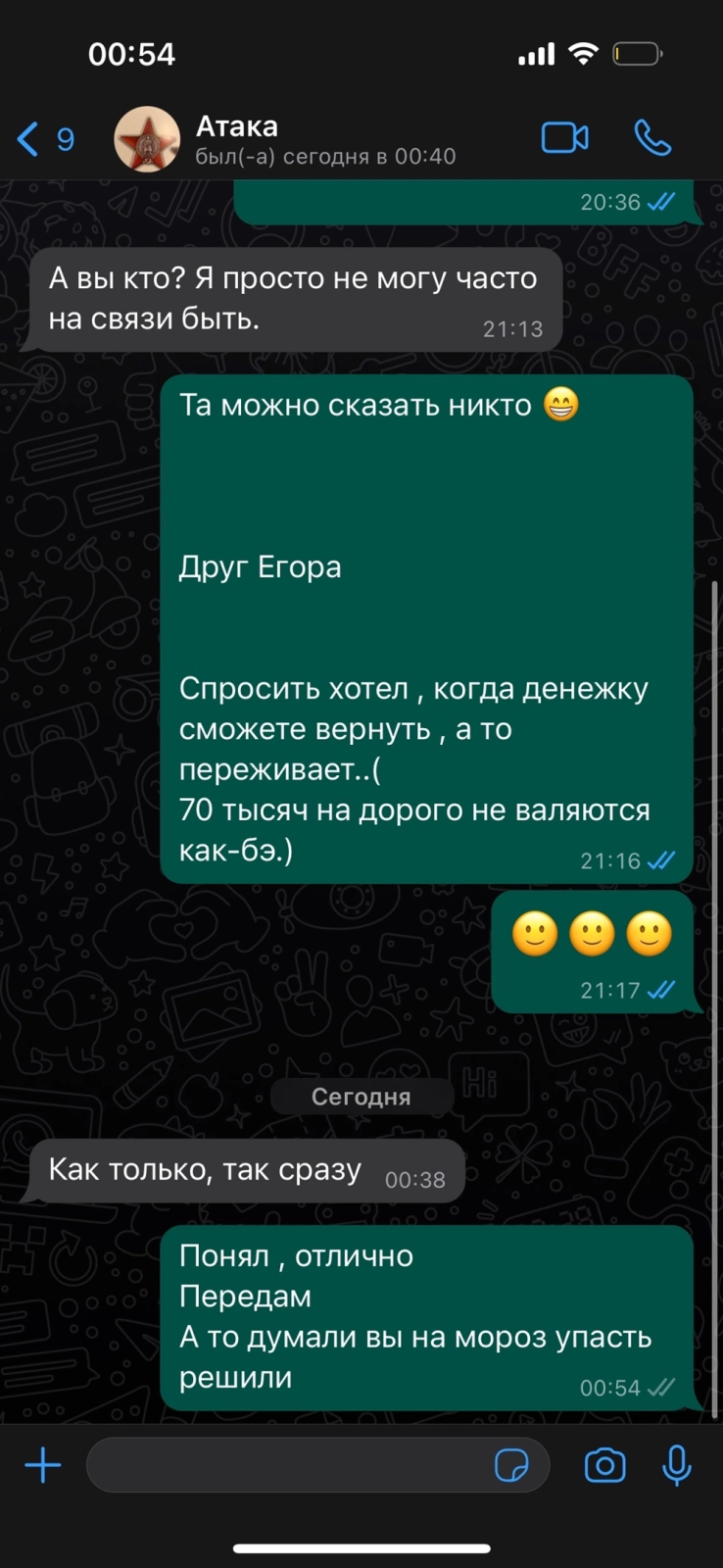Open Атака contact profile photo
This screenshot has height=1568, width=723.
click(147, 139)
